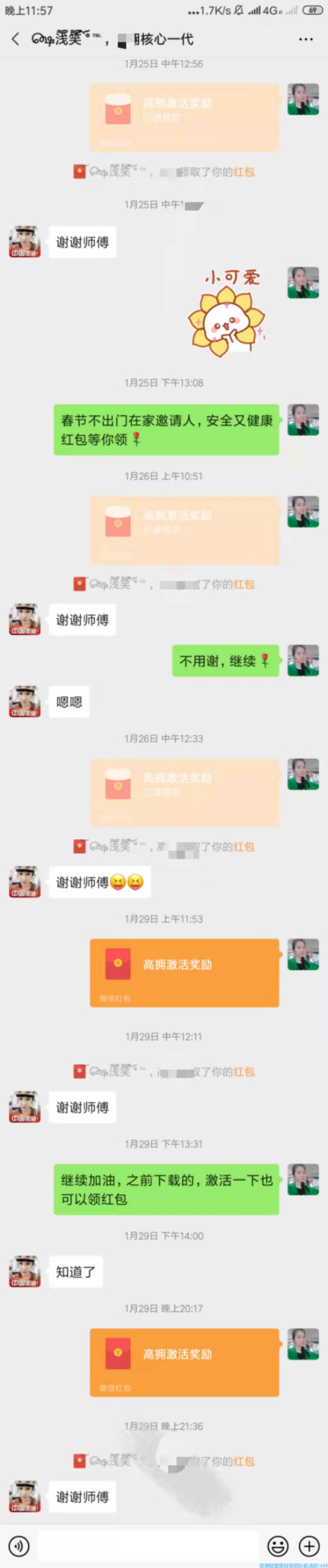This screenshot has height=1568, width=328.
Task: Open red packet sent 1月29日 晚上20:17
Action: (184, 1362)
